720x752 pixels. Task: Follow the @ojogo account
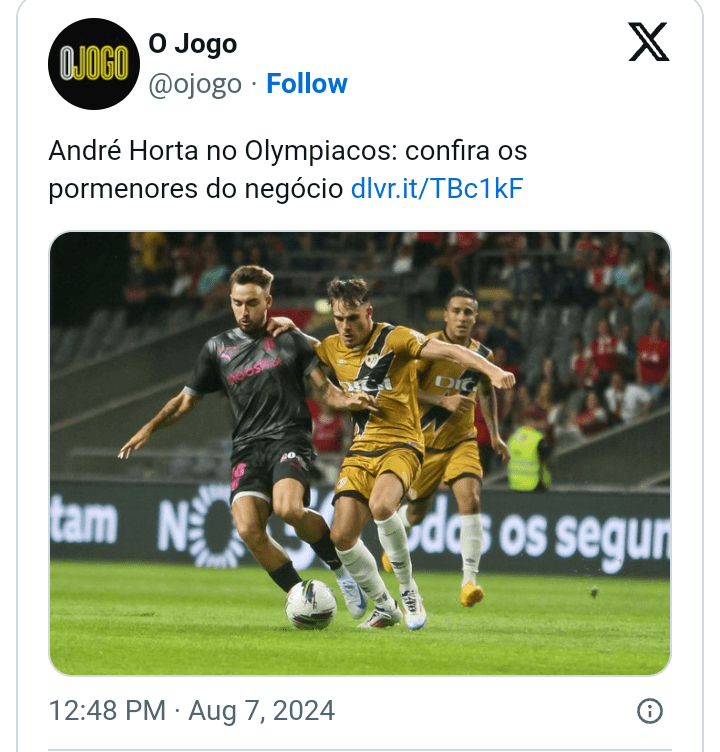307,84
